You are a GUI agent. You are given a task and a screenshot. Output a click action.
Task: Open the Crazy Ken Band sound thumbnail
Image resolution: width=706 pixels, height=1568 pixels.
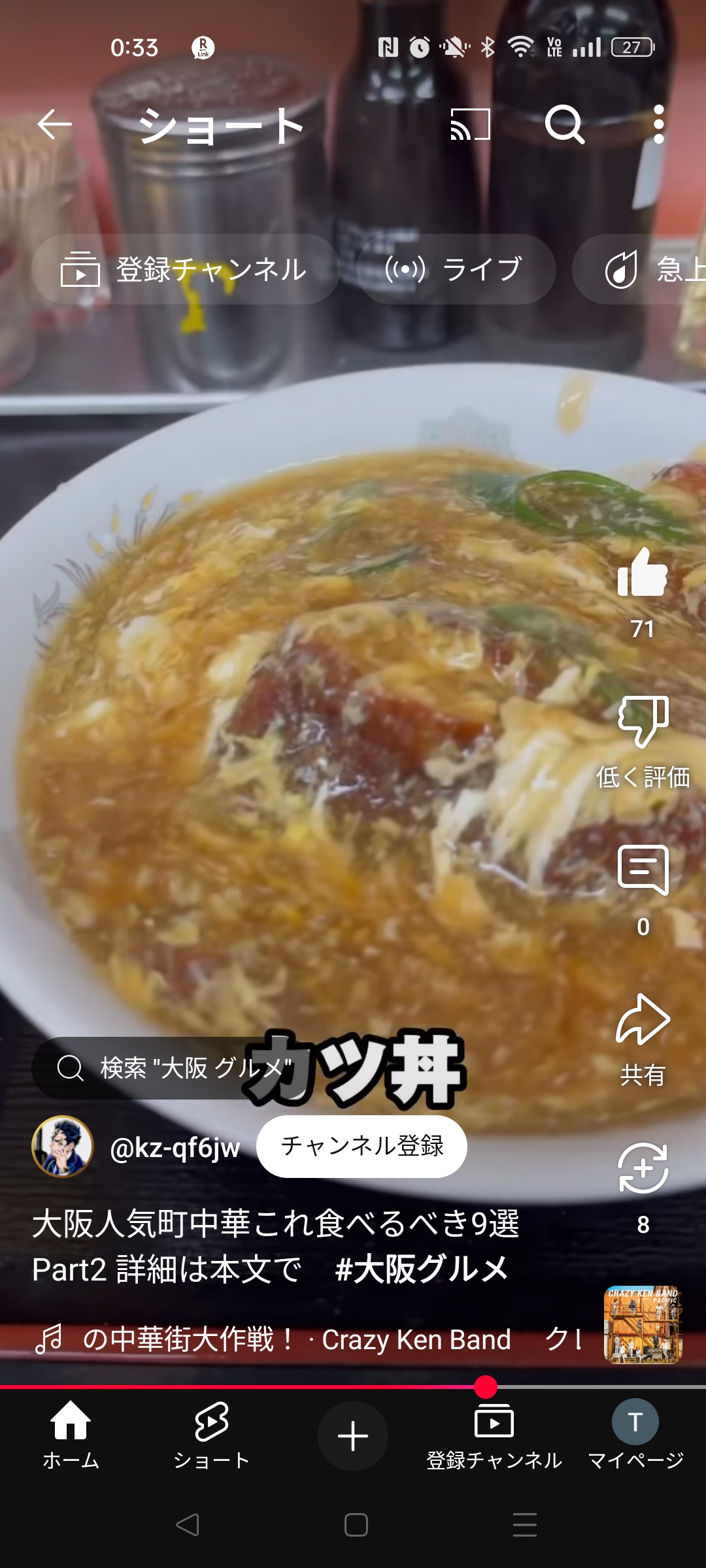[643, 1325]
